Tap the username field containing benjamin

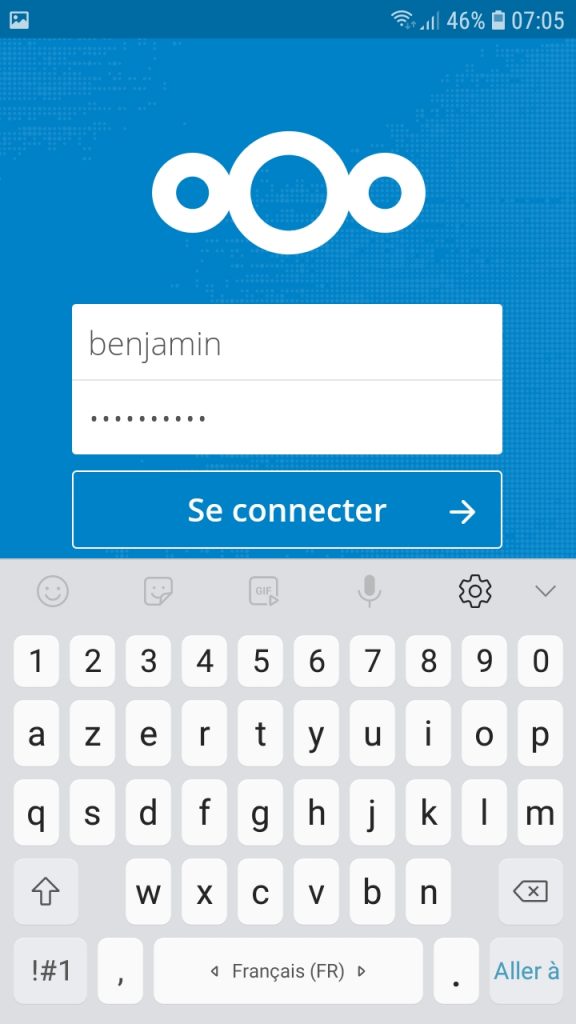[287, 342]
